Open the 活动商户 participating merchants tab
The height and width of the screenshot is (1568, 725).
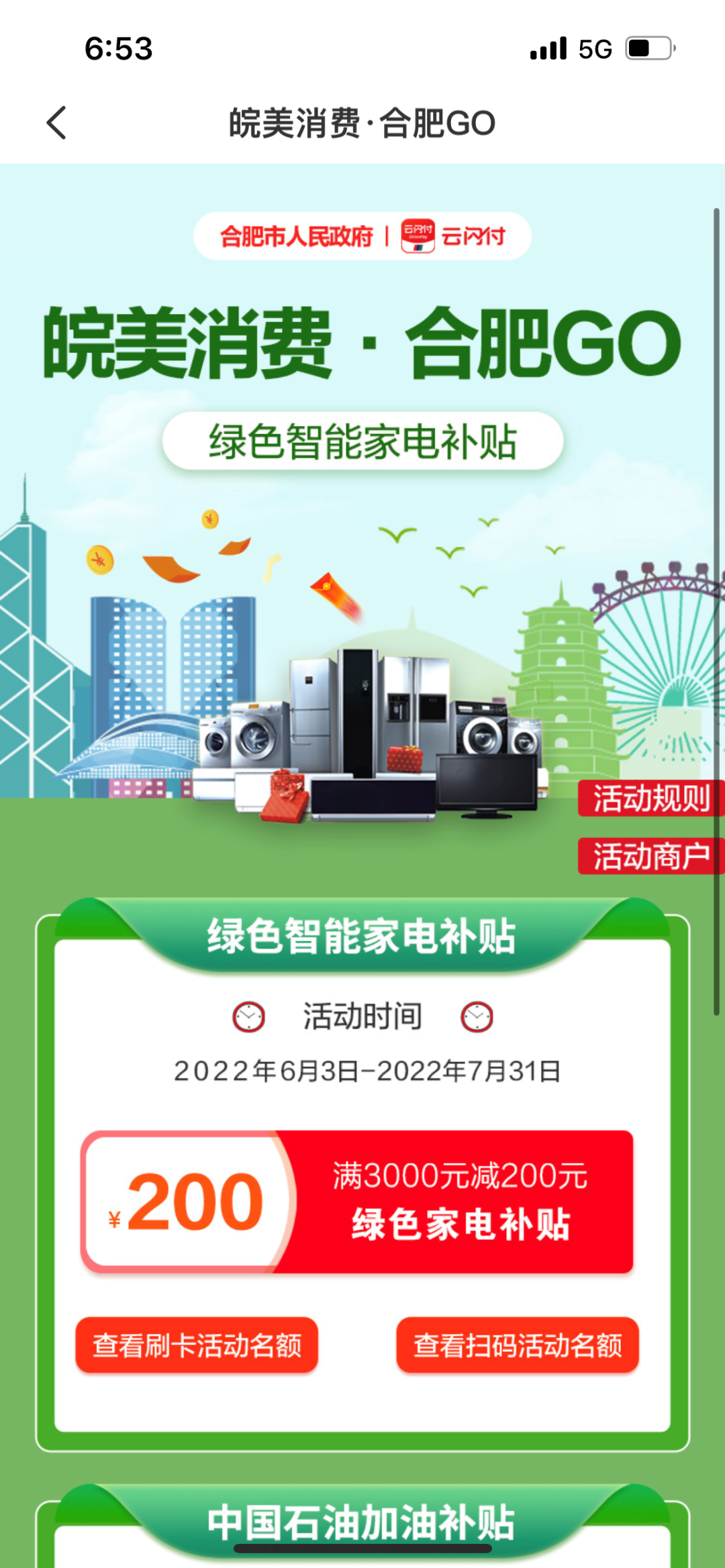coord(650,856)
